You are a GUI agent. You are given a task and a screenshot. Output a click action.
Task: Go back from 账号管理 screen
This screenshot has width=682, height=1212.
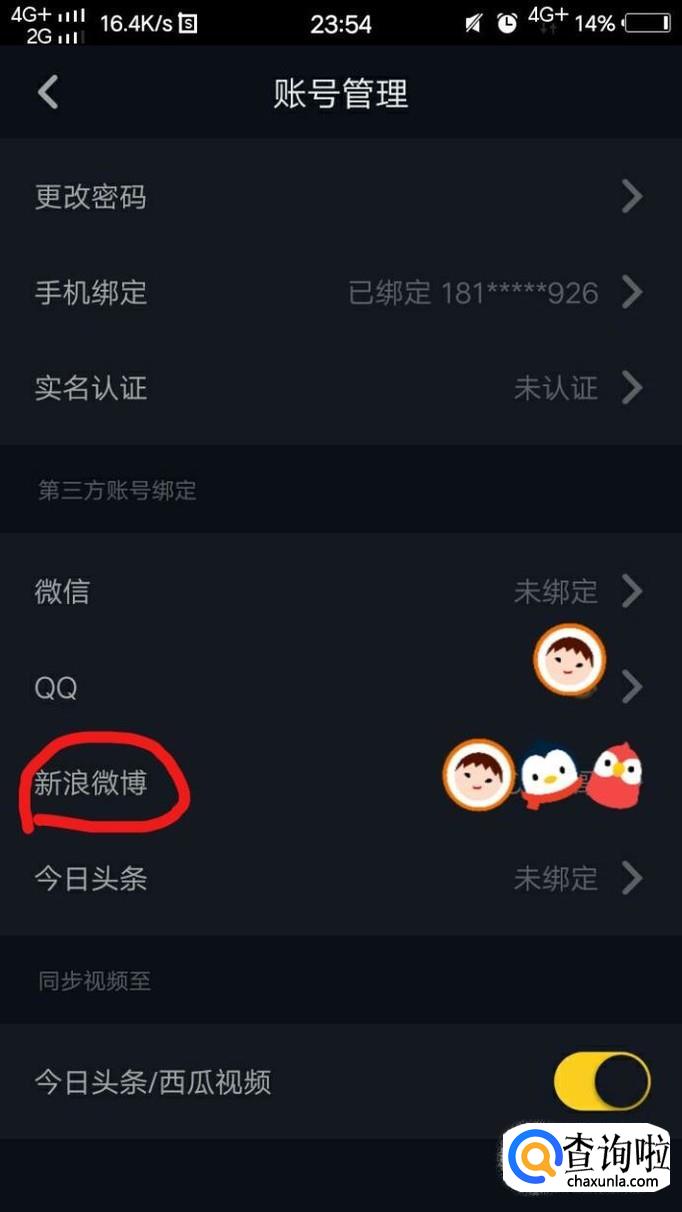pyautogui.click(x=47, y=93)
